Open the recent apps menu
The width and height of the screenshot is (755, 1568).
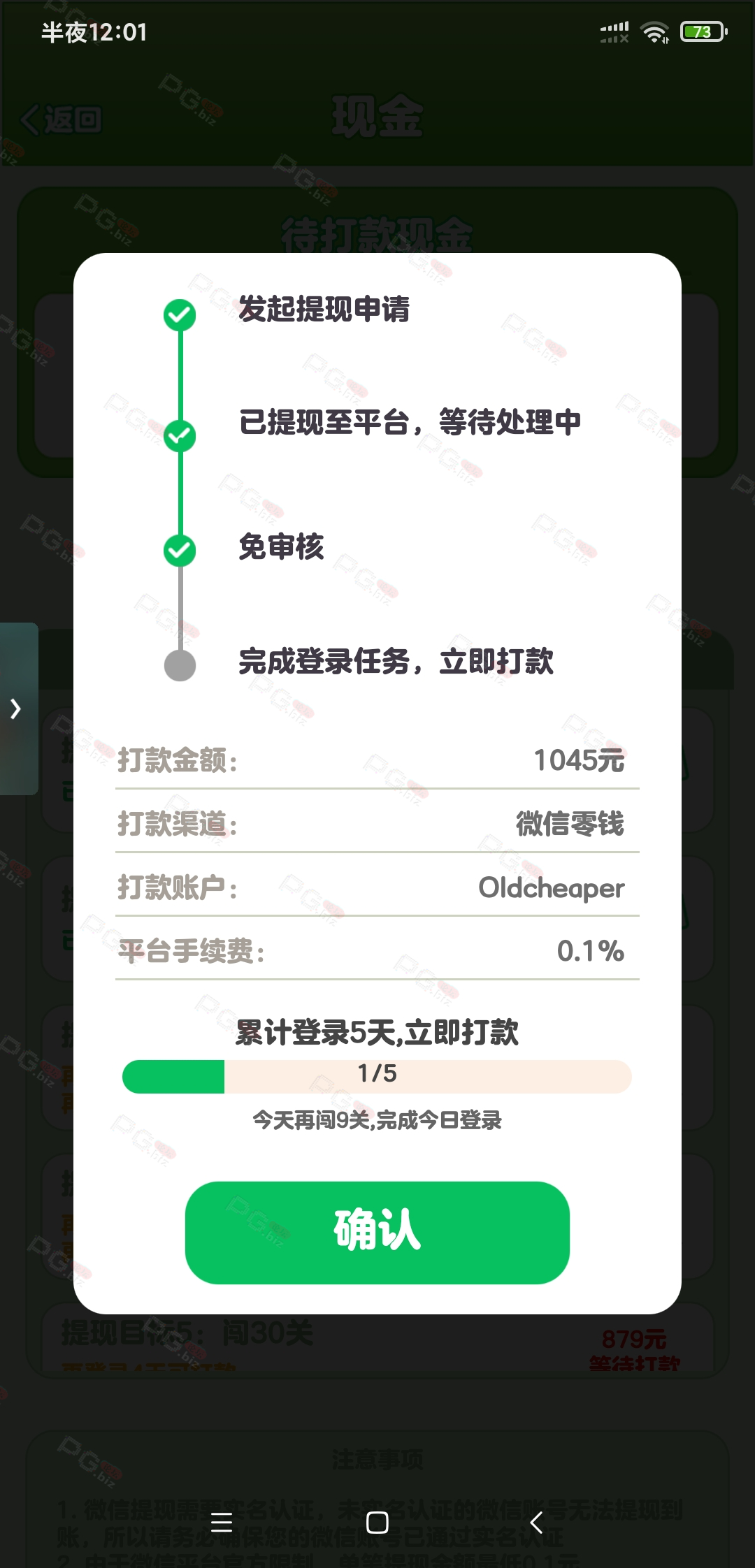click(x=221, y=1522)
